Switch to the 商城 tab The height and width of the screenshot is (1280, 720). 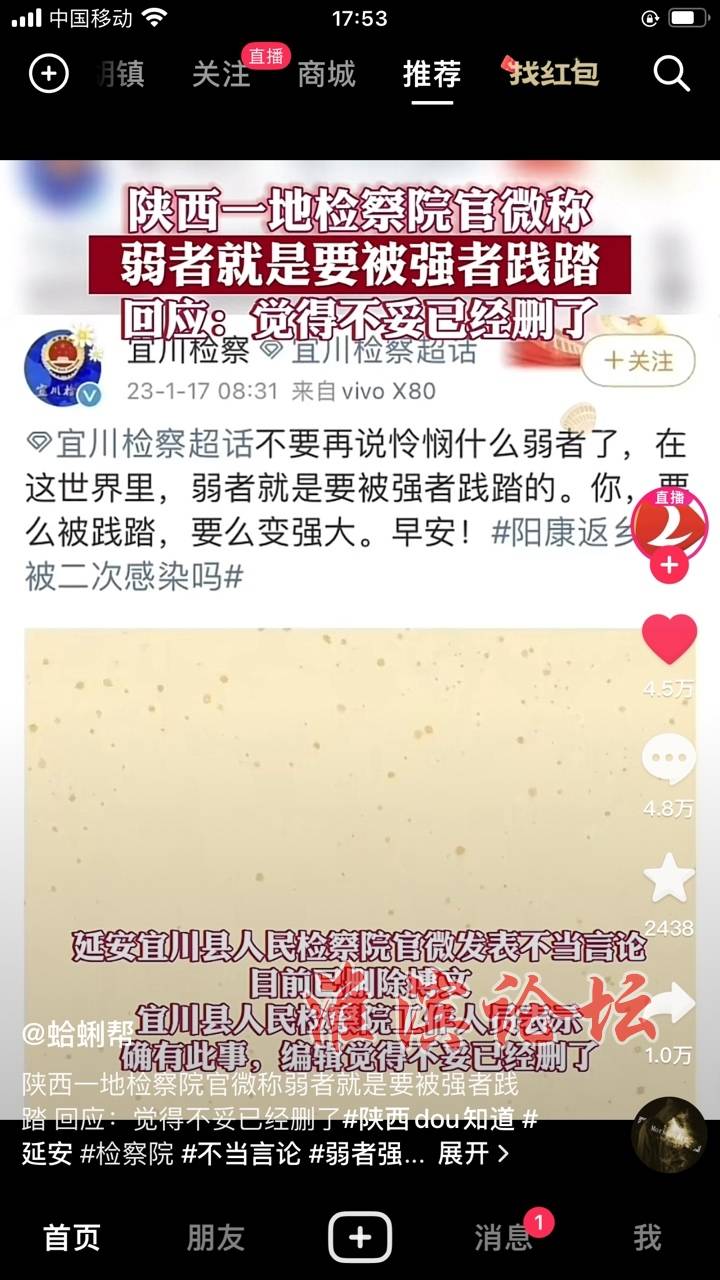326,73
